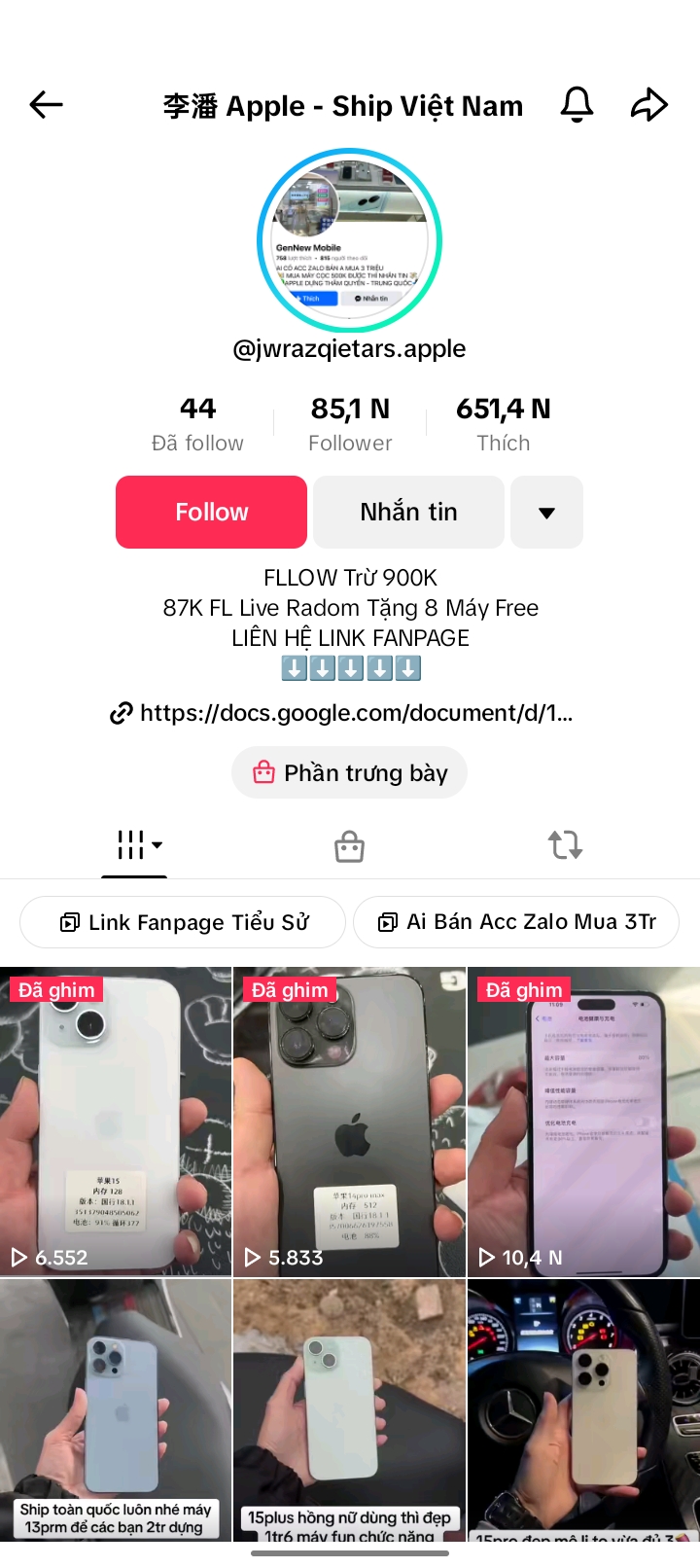Open Phần trưng bày showcase
This screenshot has height=1568, width=700.
(x=350, y=772)
